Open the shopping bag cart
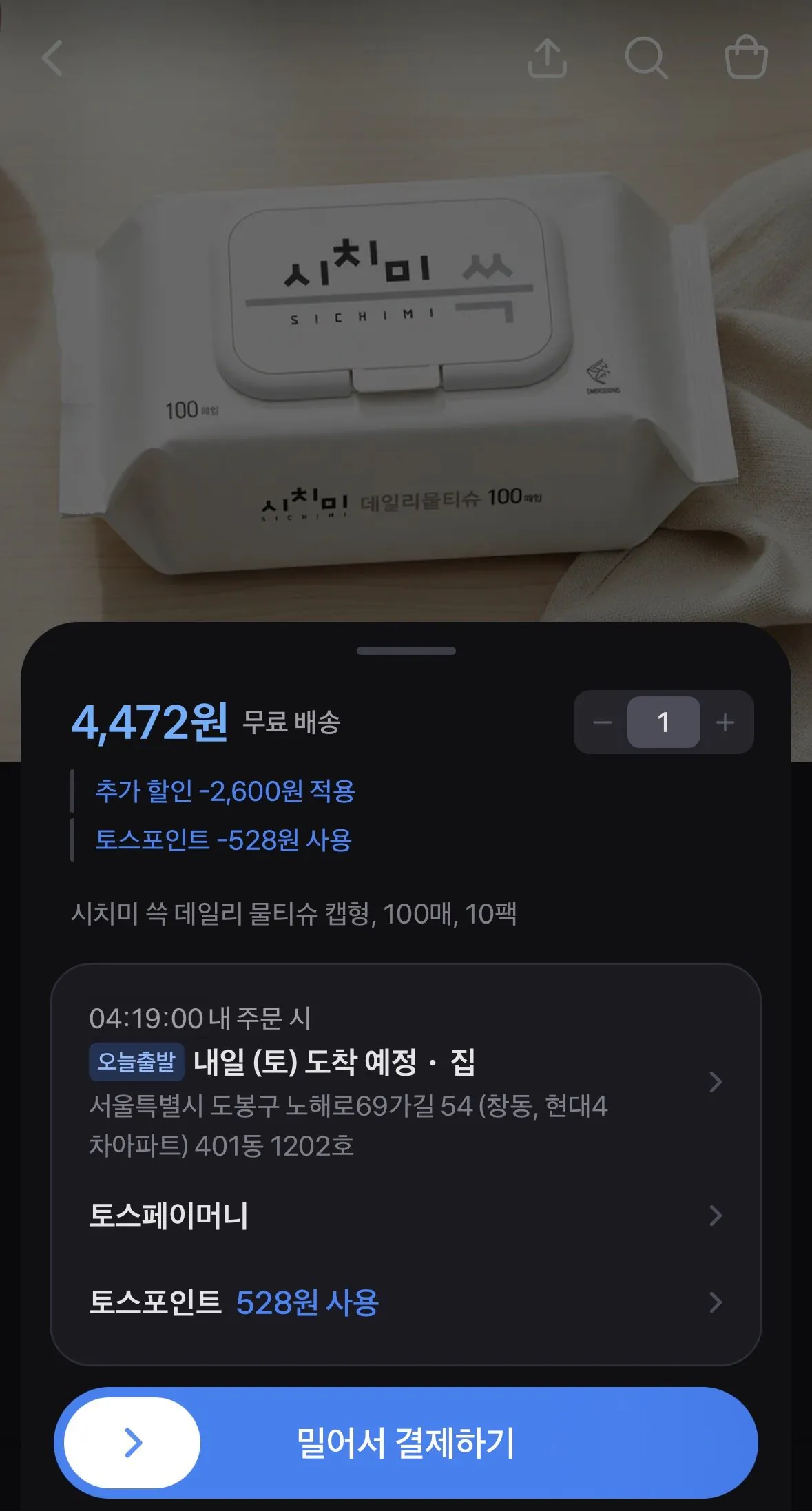Image resolution: width=812 pixels, height=1511 pixels. 746,57
